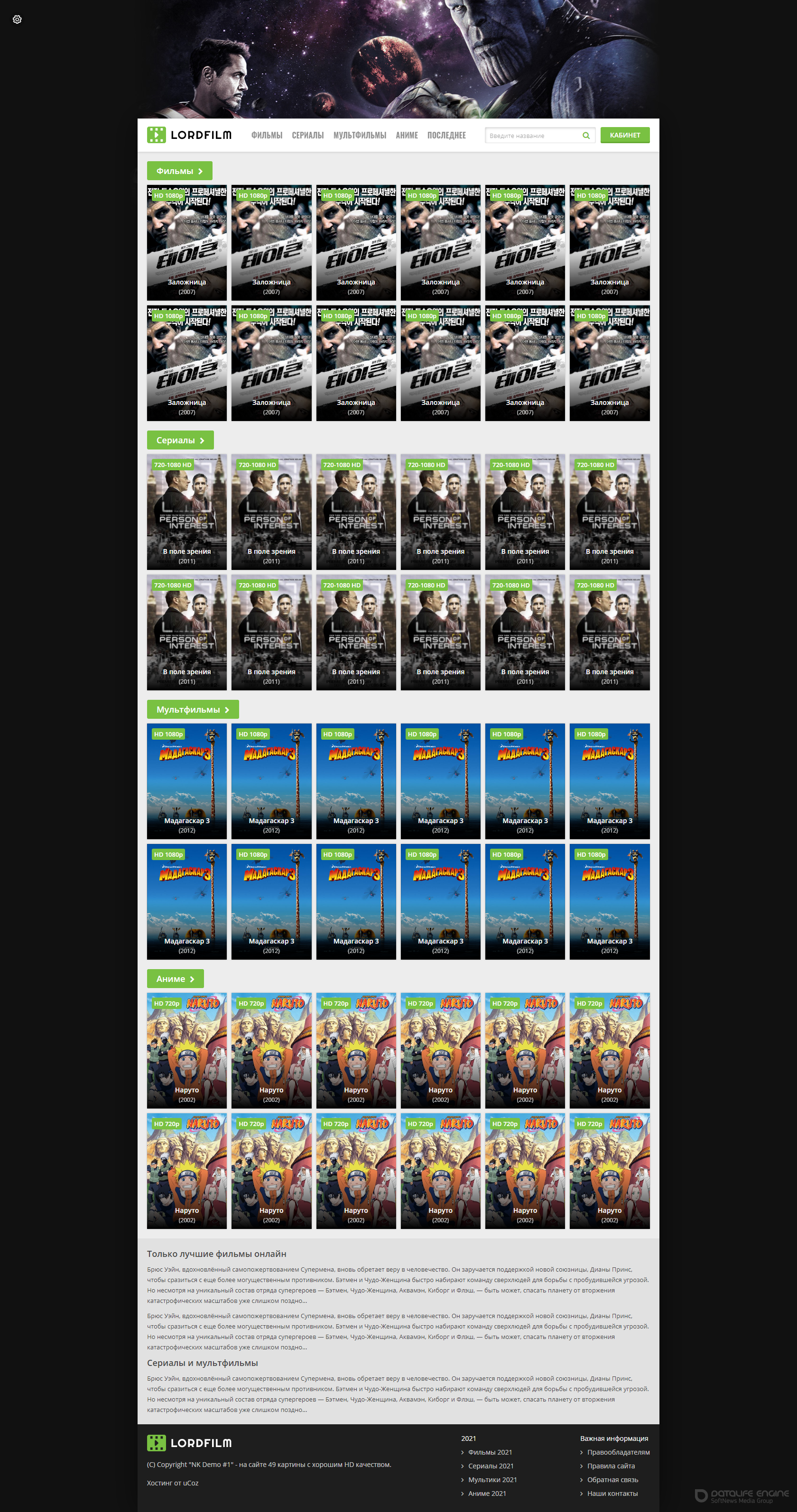Viewport: 797px width, 1512px height.
Task: Expand the green Сериалы section button
Action: 180,440
